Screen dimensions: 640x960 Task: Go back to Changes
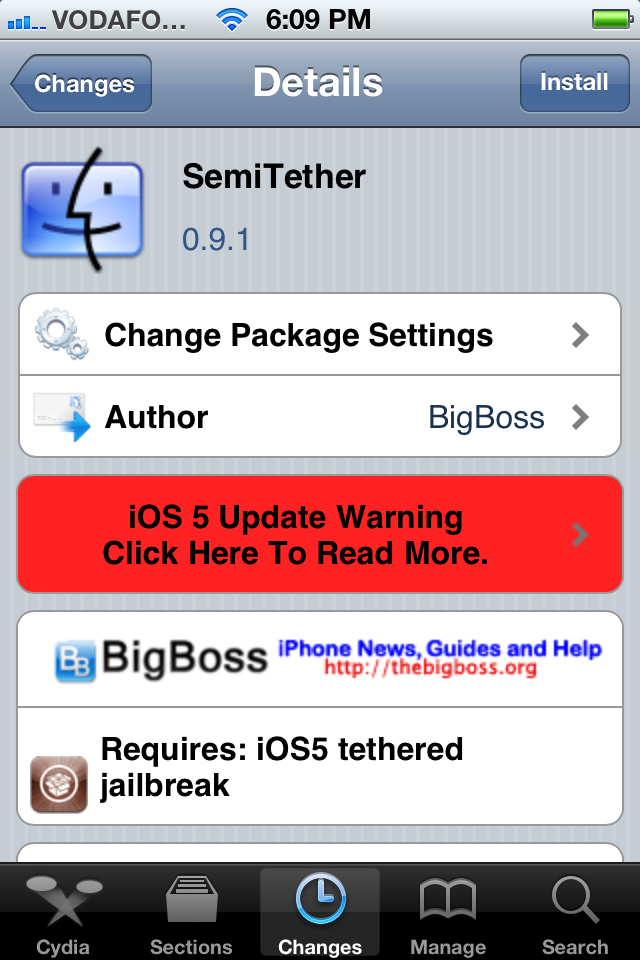click(82, 84)
